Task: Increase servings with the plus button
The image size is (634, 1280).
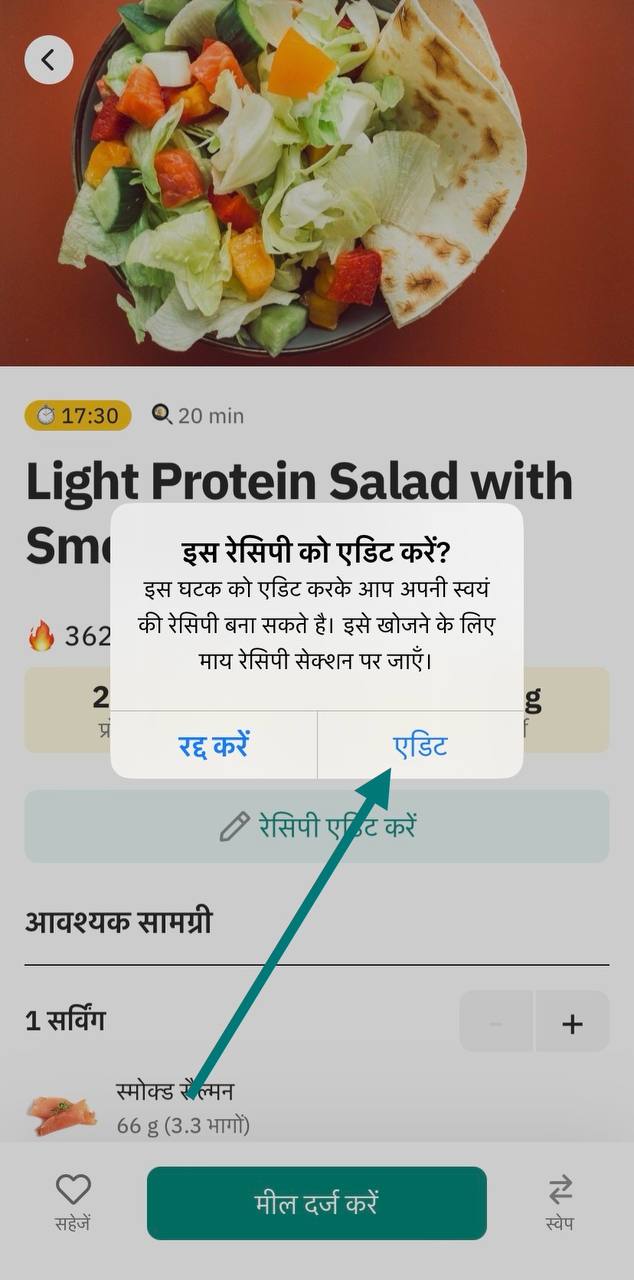Action: tap(572, 1023)
